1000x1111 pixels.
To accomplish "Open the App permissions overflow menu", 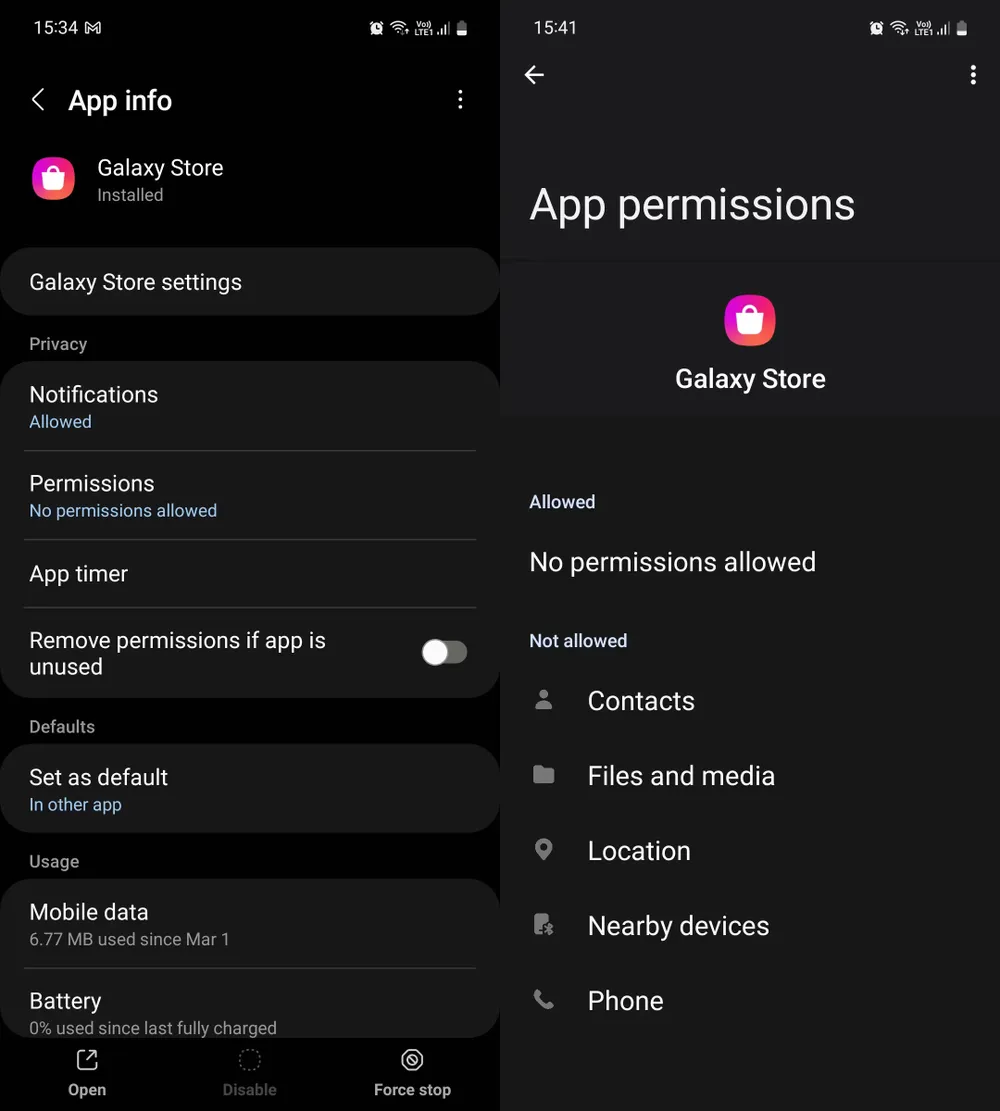I will (973, 74).
